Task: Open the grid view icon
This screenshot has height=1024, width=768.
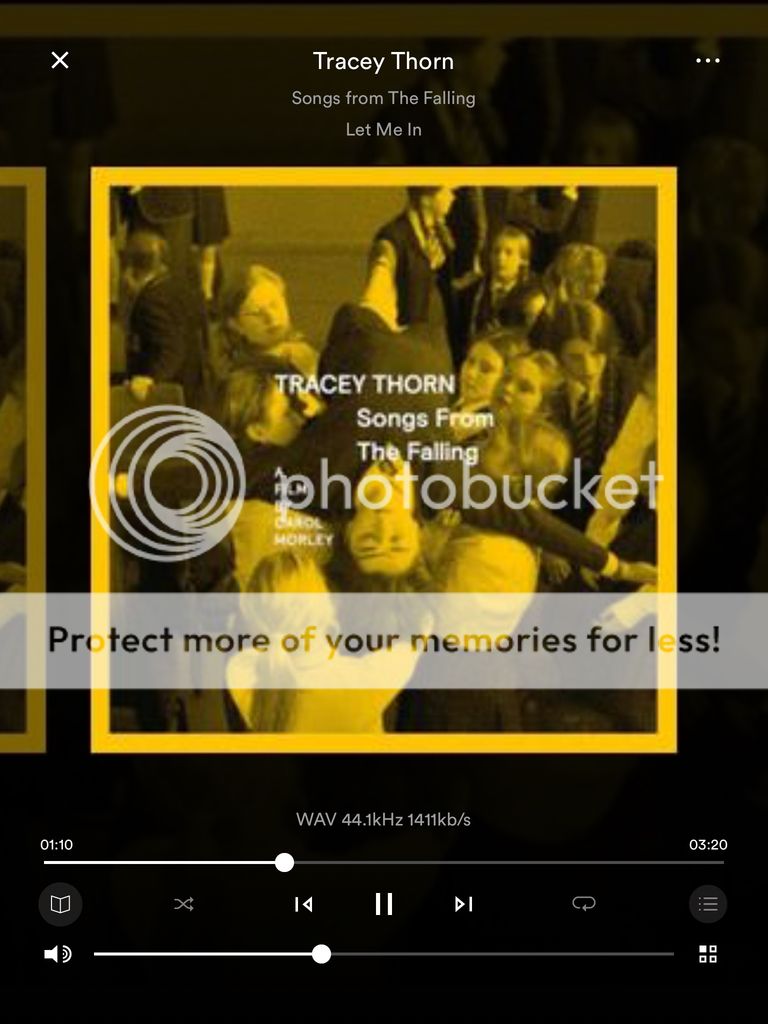Action: [708, 954]
